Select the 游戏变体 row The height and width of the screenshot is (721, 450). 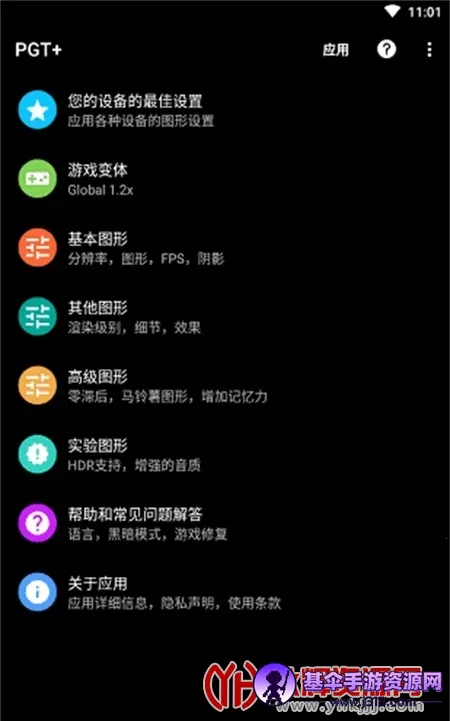(x=225, y=179)
